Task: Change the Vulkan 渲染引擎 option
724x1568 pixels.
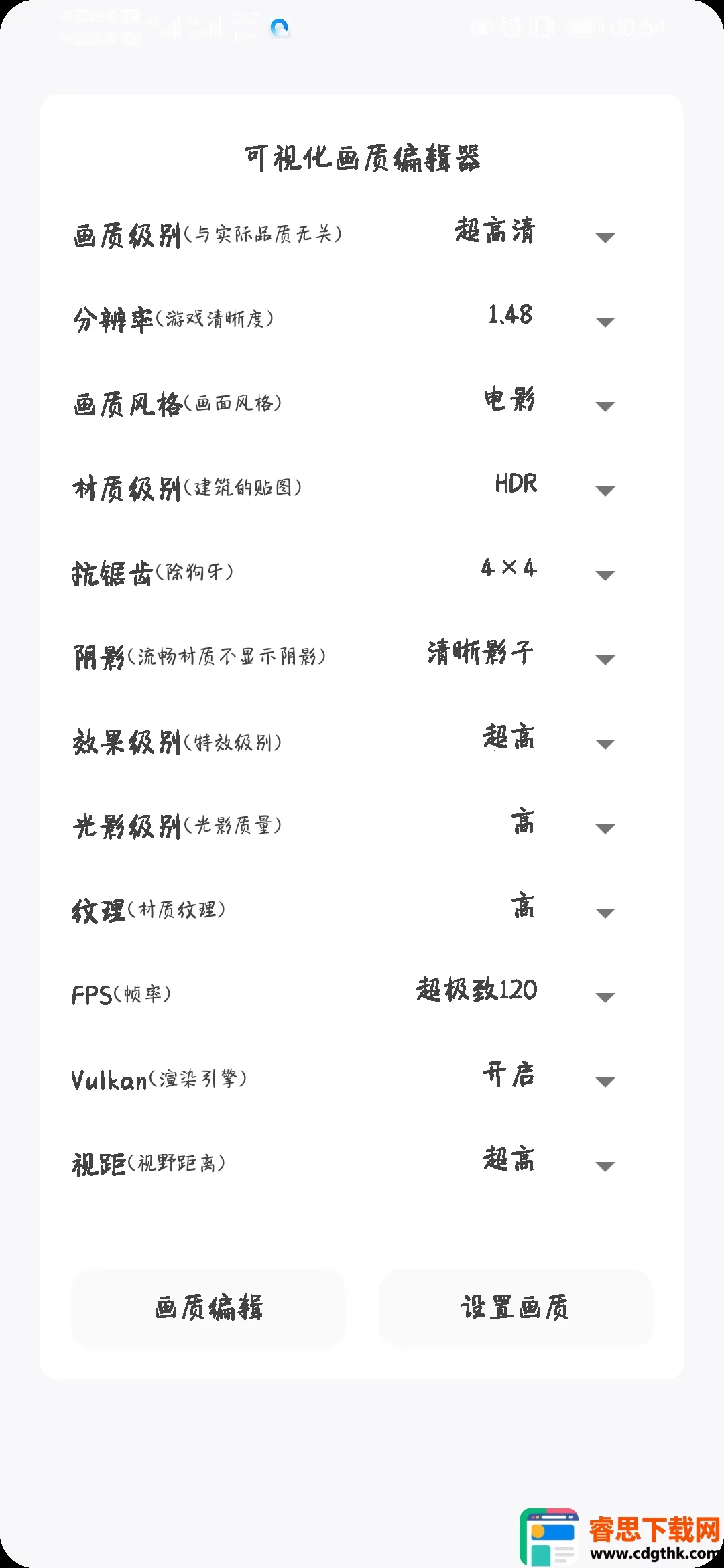Action: 605,1082
